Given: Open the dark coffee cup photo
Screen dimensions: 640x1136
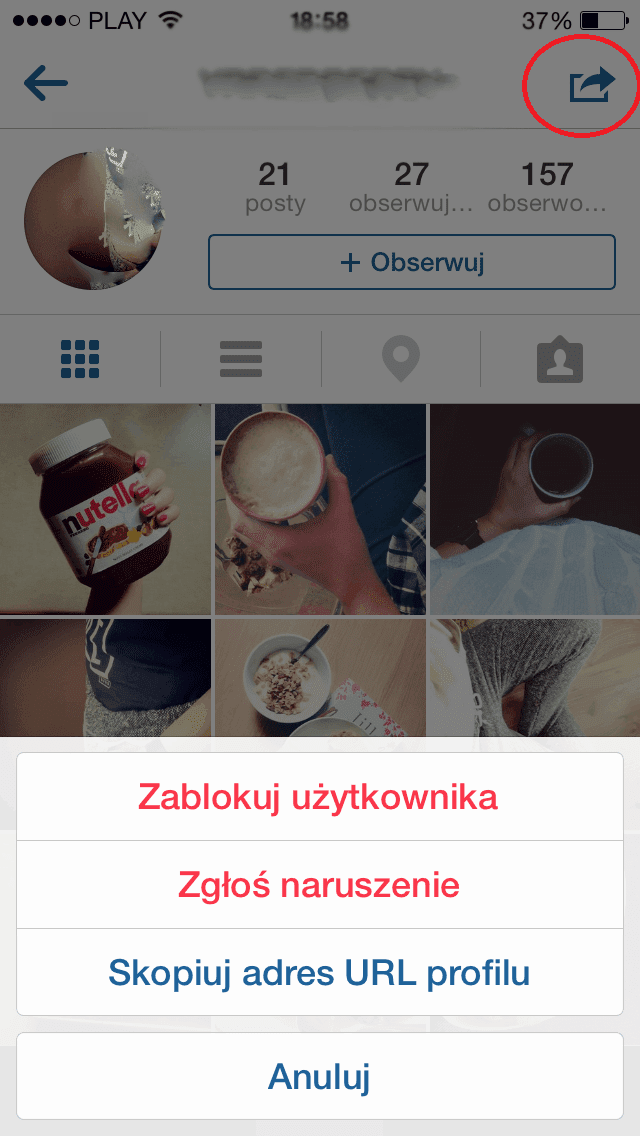Looking at the screenshot, I should [534, 508].
